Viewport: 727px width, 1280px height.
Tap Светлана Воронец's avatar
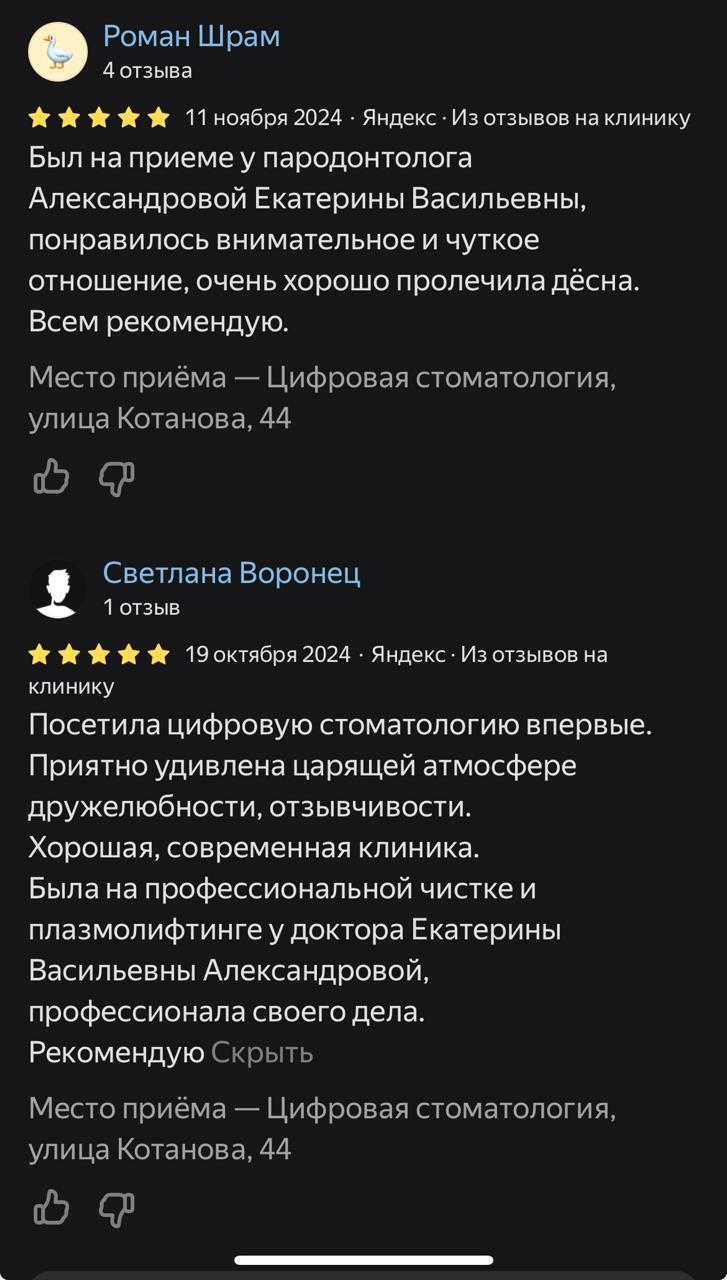point(58,589)
